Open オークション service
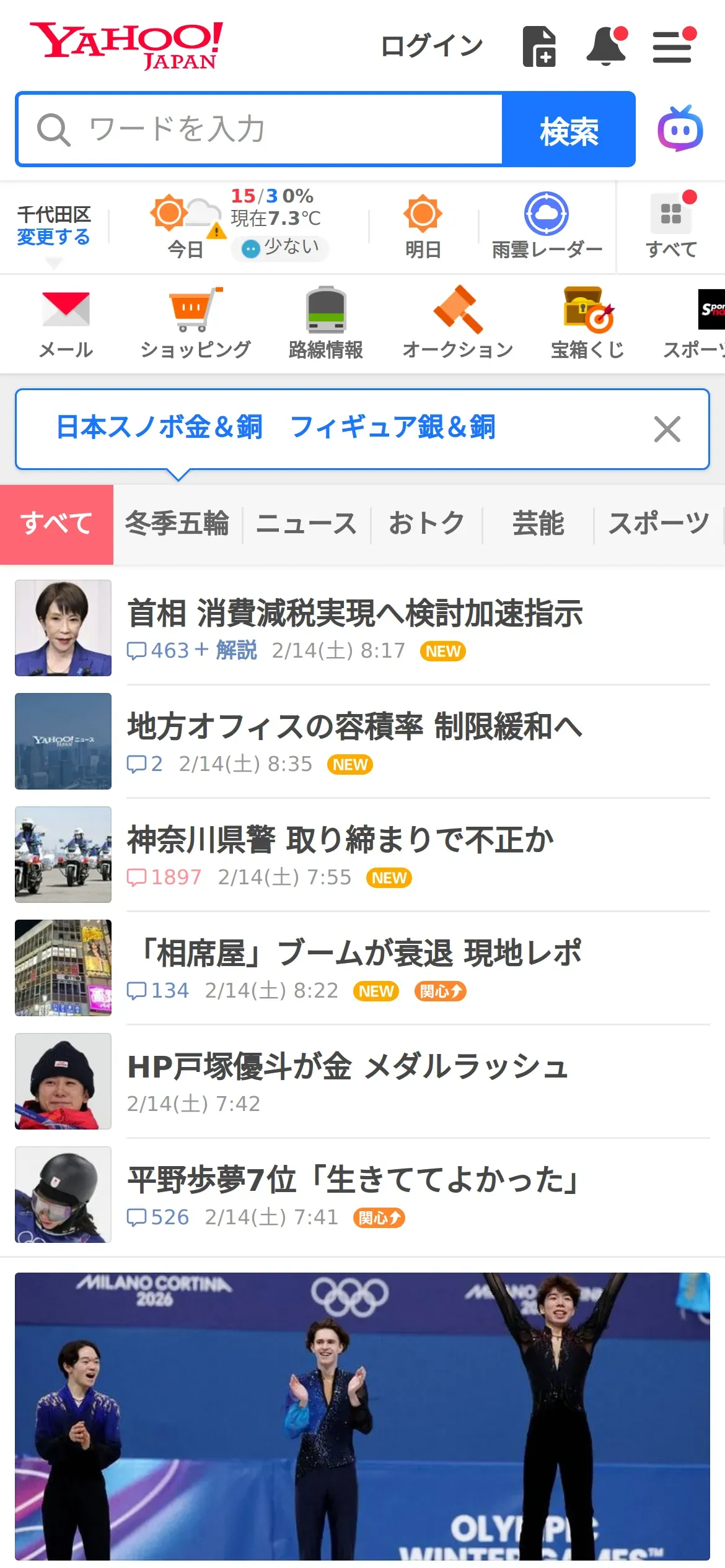 [457, 323]
